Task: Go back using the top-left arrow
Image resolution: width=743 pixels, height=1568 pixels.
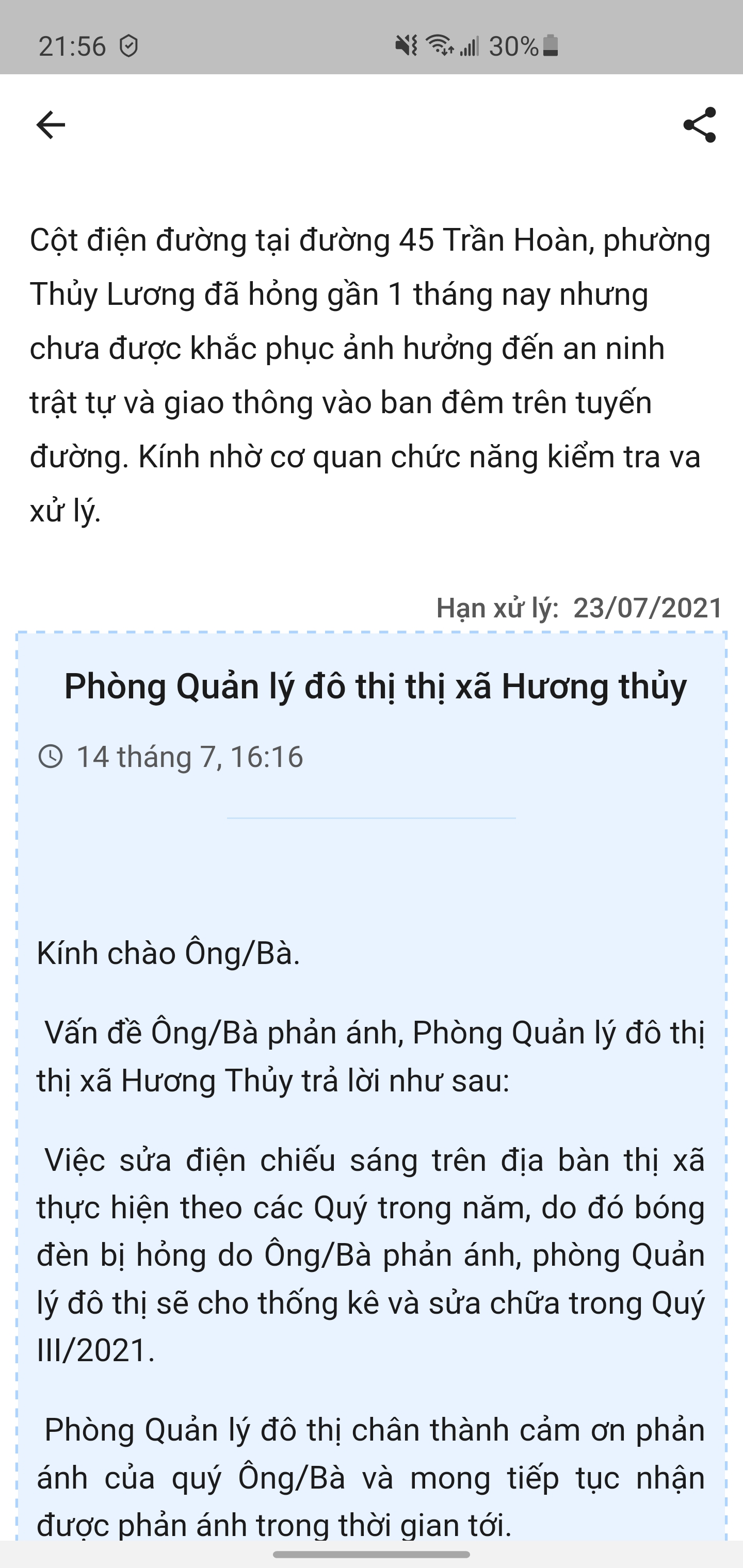Action: coord(51,125)
